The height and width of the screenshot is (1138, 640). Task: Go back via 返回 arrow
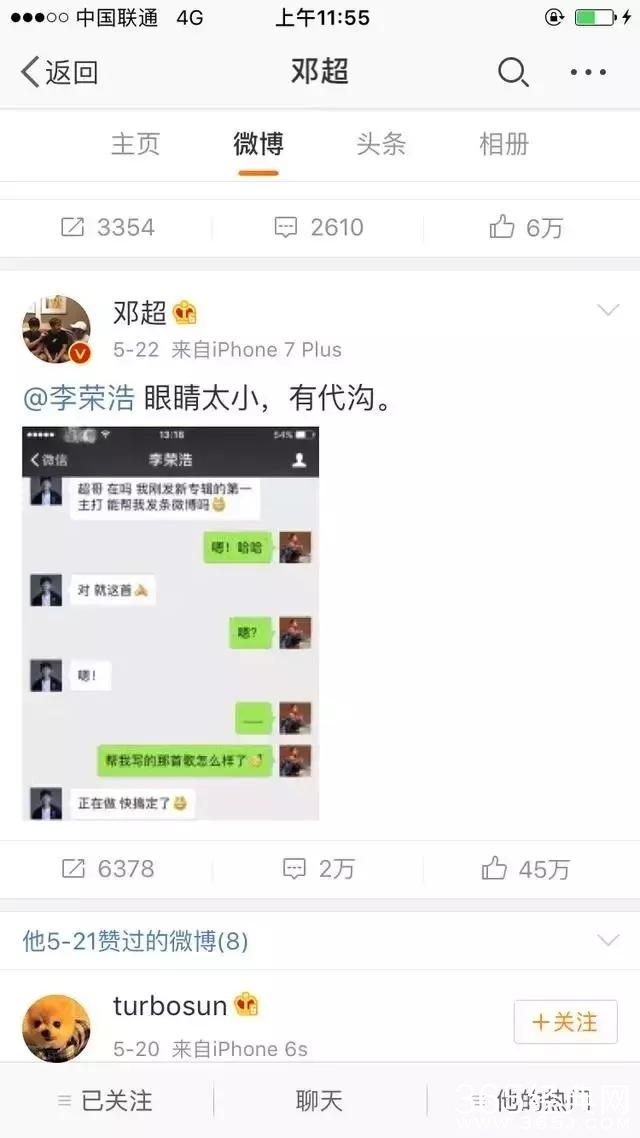pos(58,72)
